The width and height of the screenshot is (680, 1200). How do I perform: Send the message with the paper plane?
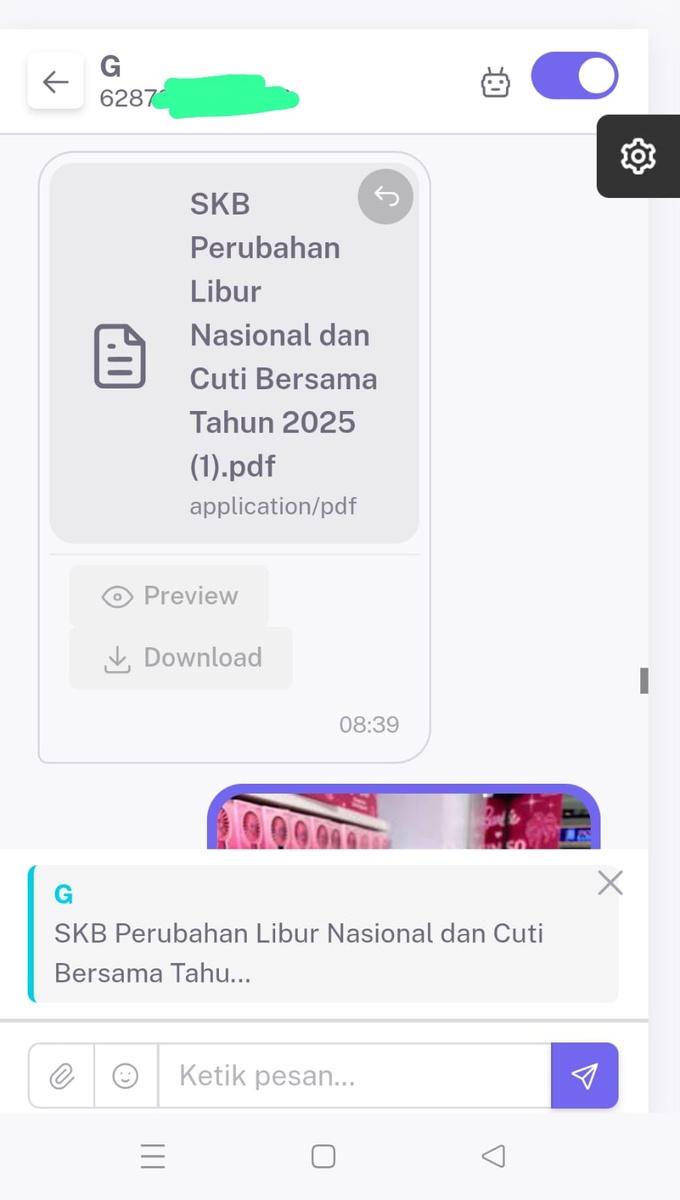click(585, 1076)
